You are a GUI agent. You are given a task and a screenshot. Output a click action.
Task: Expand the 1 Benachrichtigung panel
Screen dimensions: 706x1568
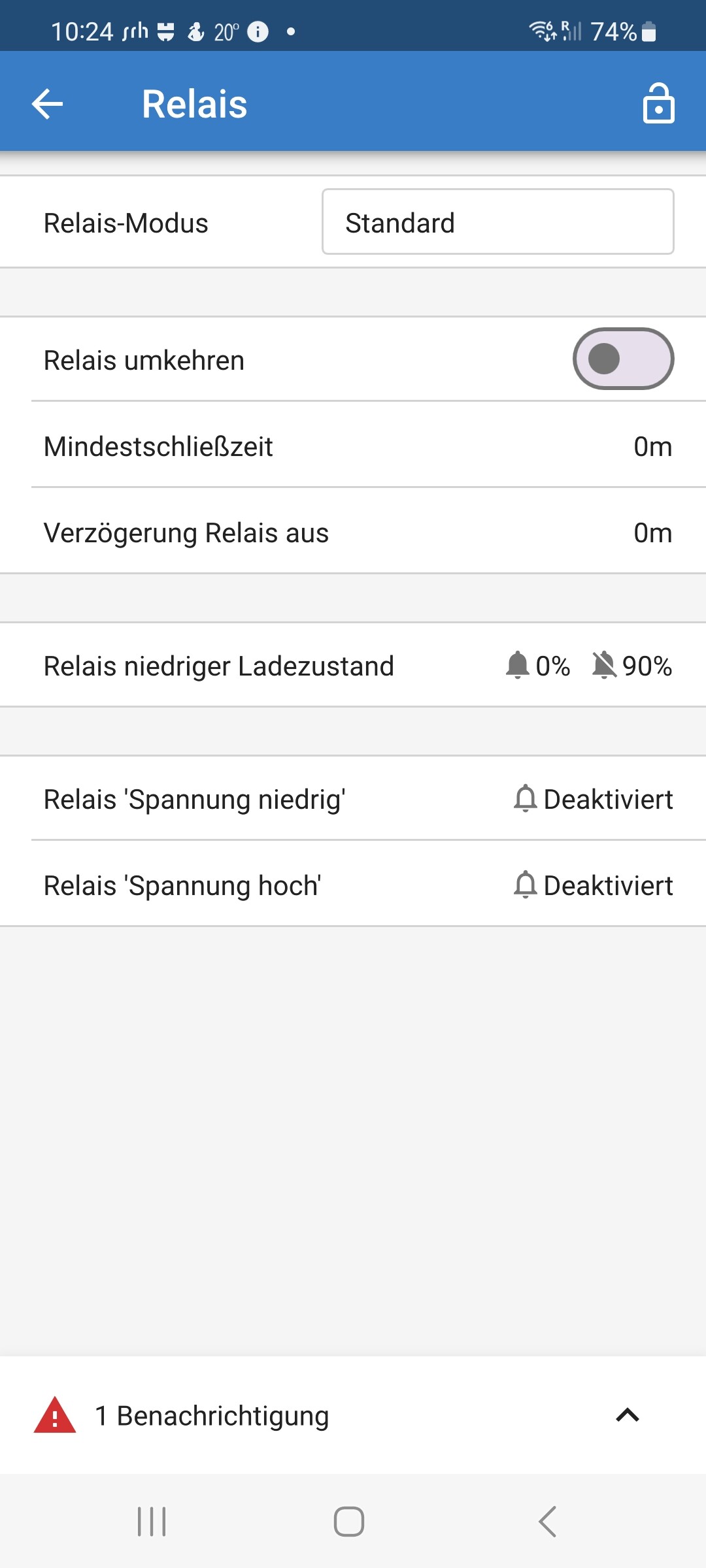(353, 1415)
